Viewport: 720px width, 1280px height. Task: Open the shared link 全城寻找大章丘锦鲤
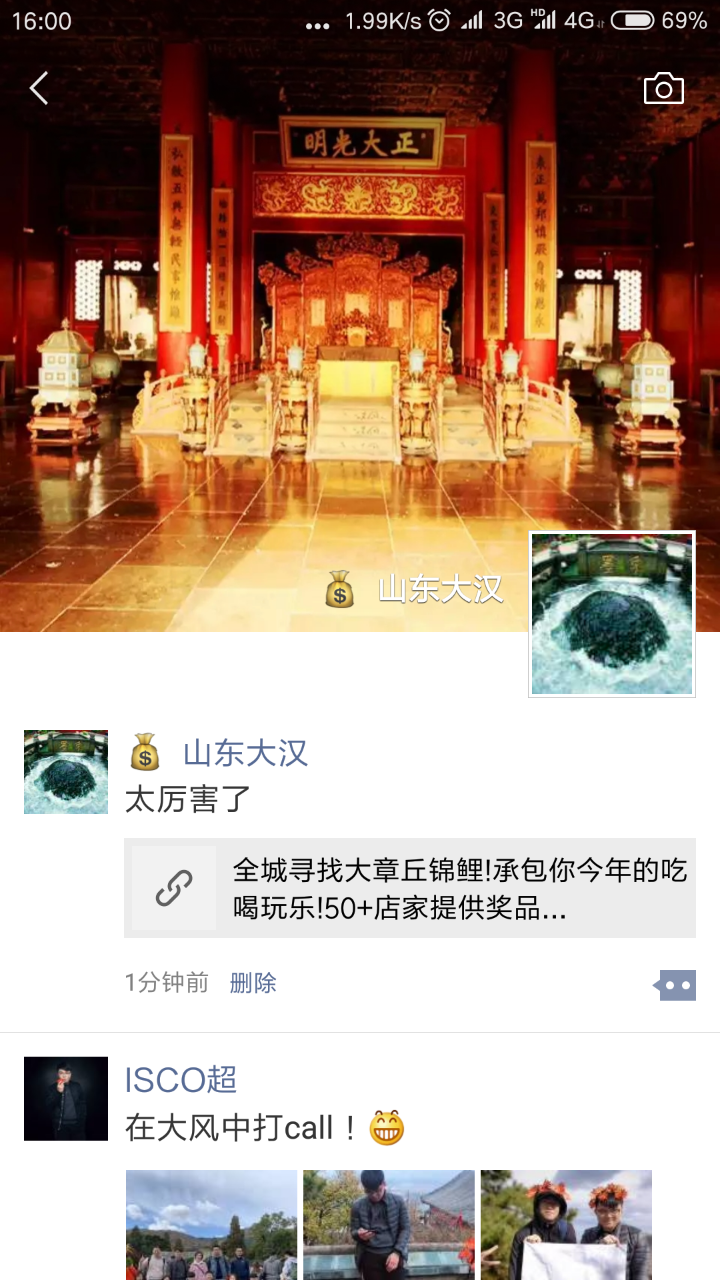[410, 888]
